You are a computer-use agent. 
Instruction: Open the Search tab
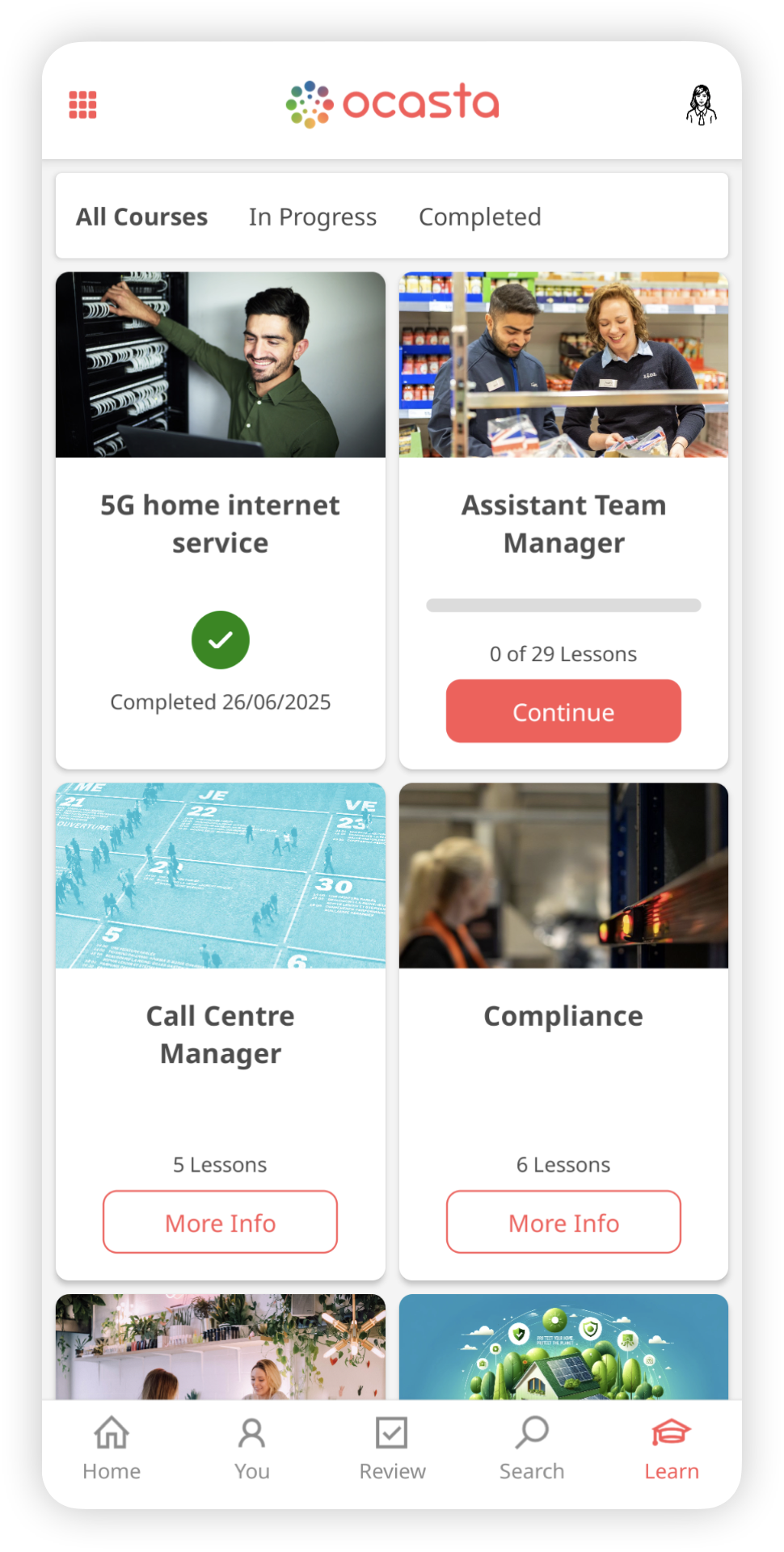[532, 1447]
